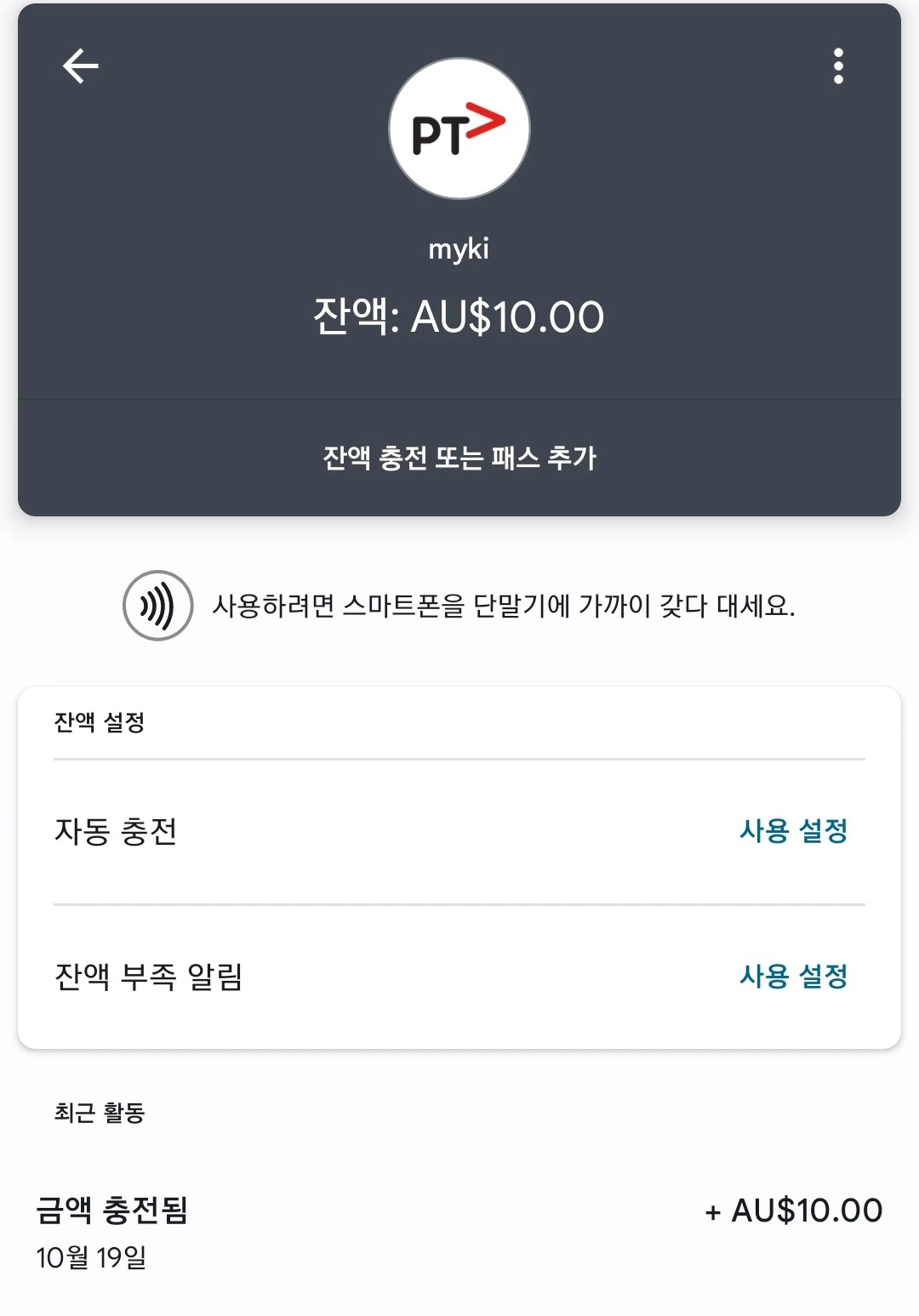Enable 자동 충전 via 사용 설정
Viewport: 919px width, 1316px height.
click(x=793, y=830)
